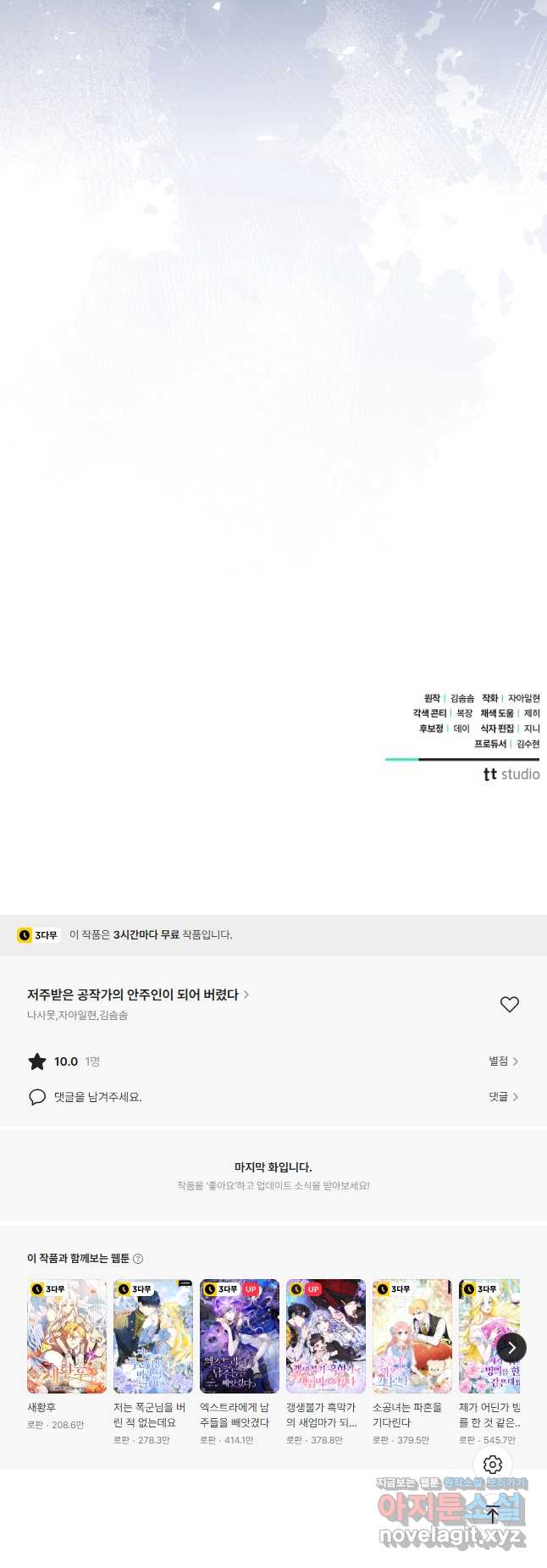547x1568 pixels.
Task: Open 갱생불가 흑막가의 새엄마가 되었다
Action: (x=326, y=1336)
